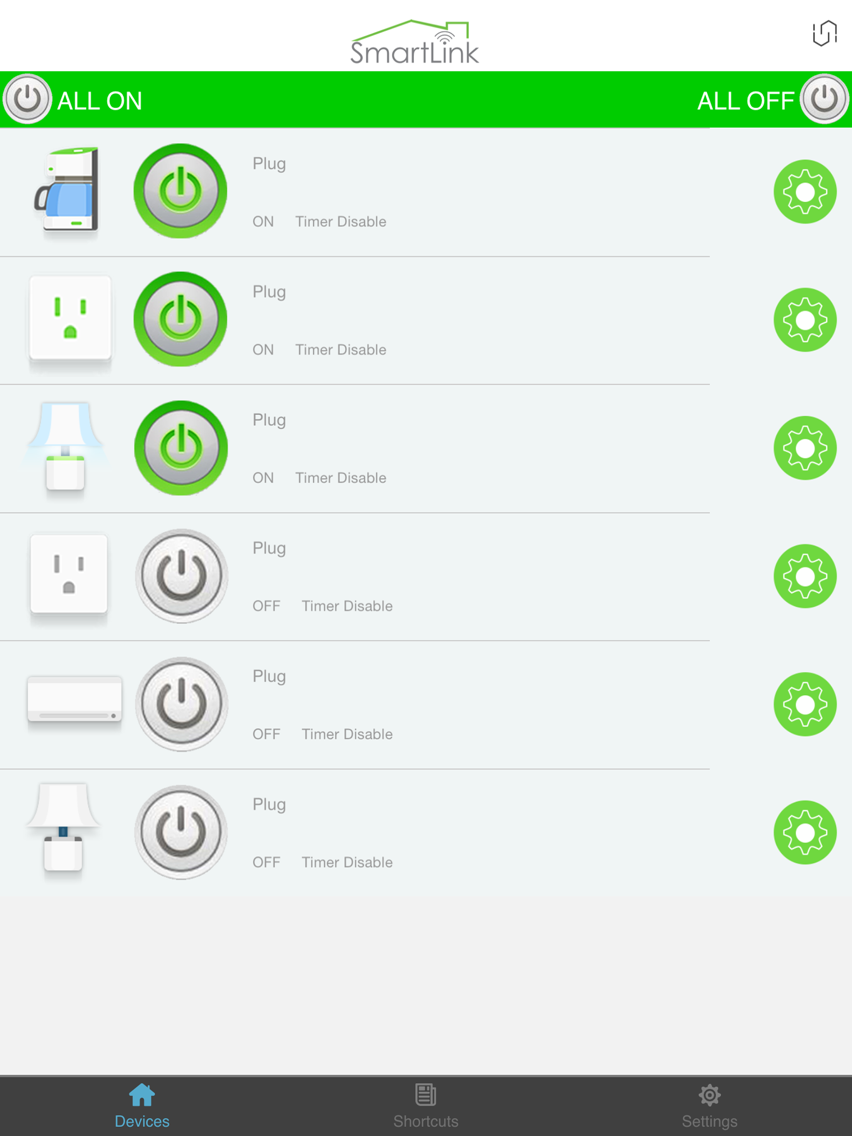852x1136 pixels.
Task: Open settings gear for the second plug
Action: point(805,319)
